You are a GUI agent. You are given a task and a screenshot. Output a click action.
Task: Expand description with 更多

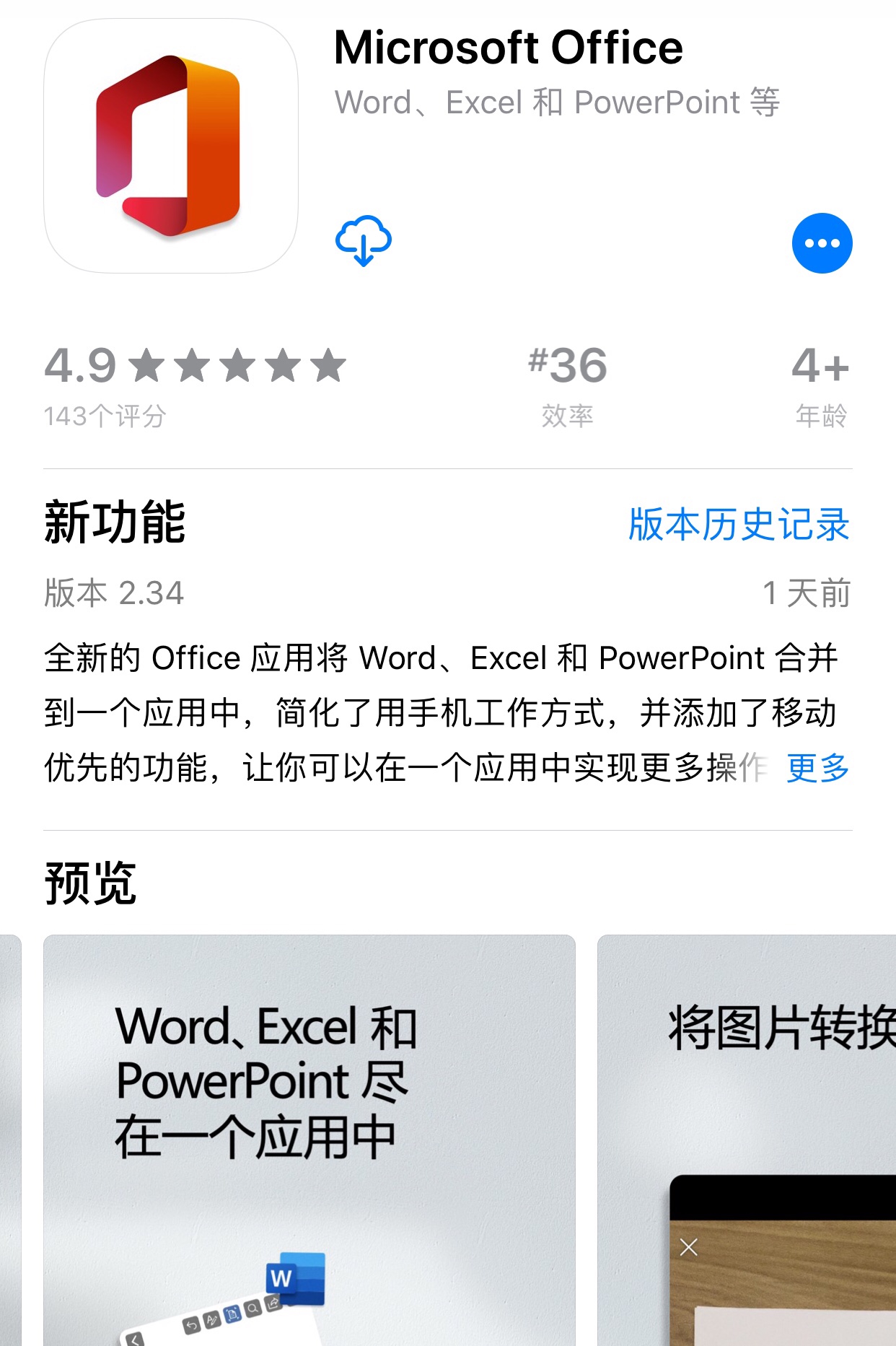coord(817,767)
